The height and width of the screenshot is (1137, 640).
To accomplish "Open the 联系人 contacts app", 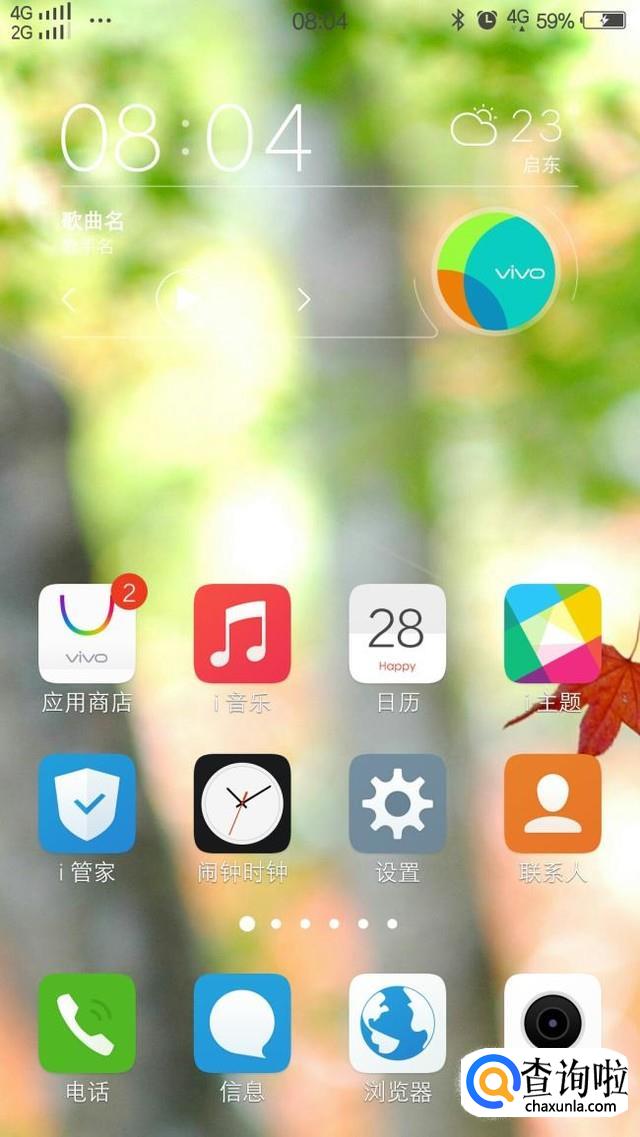I will tap(552, 803).
